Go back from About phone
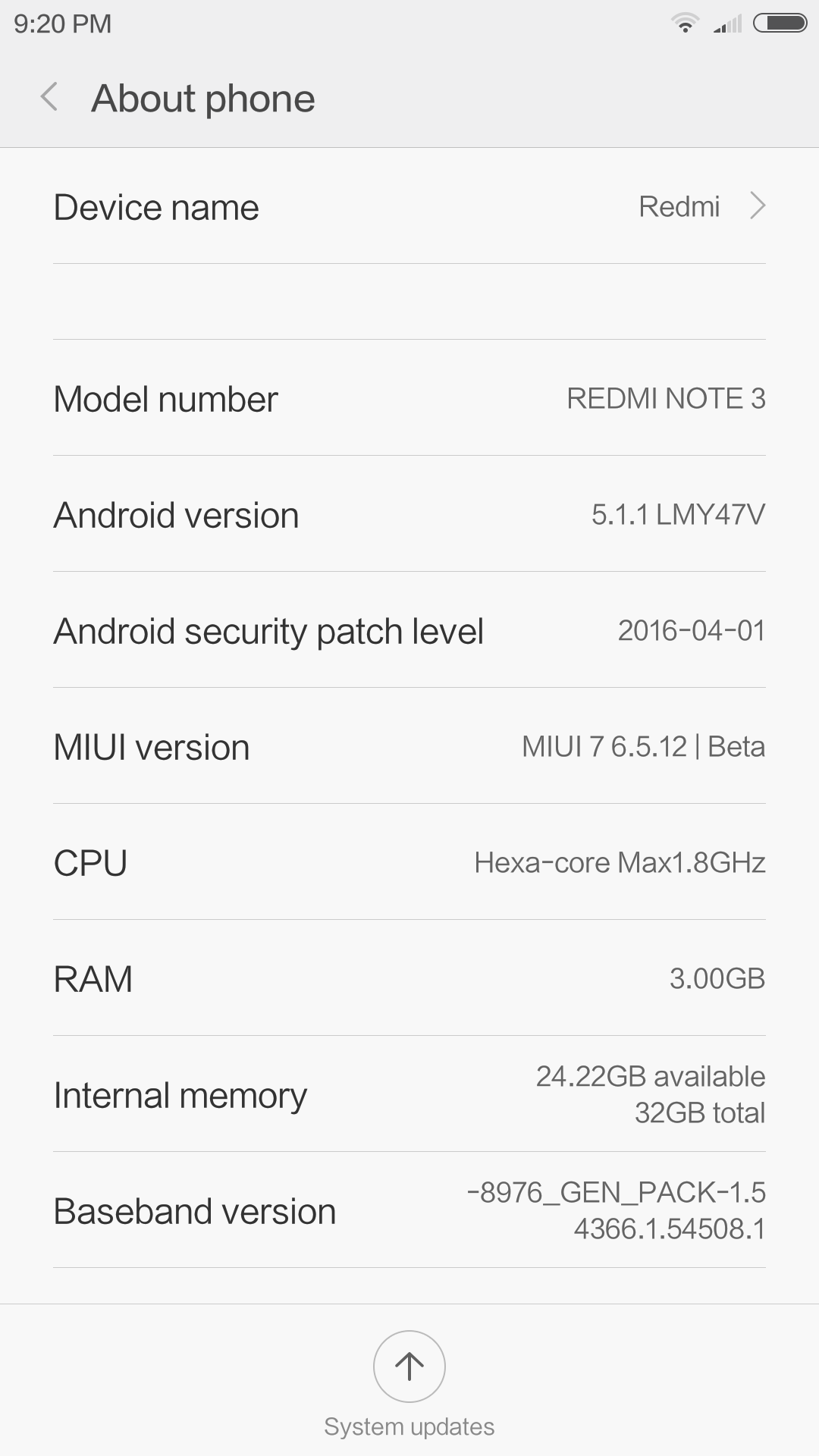The width and height of the screenshot is (819, 1456). 50,98
